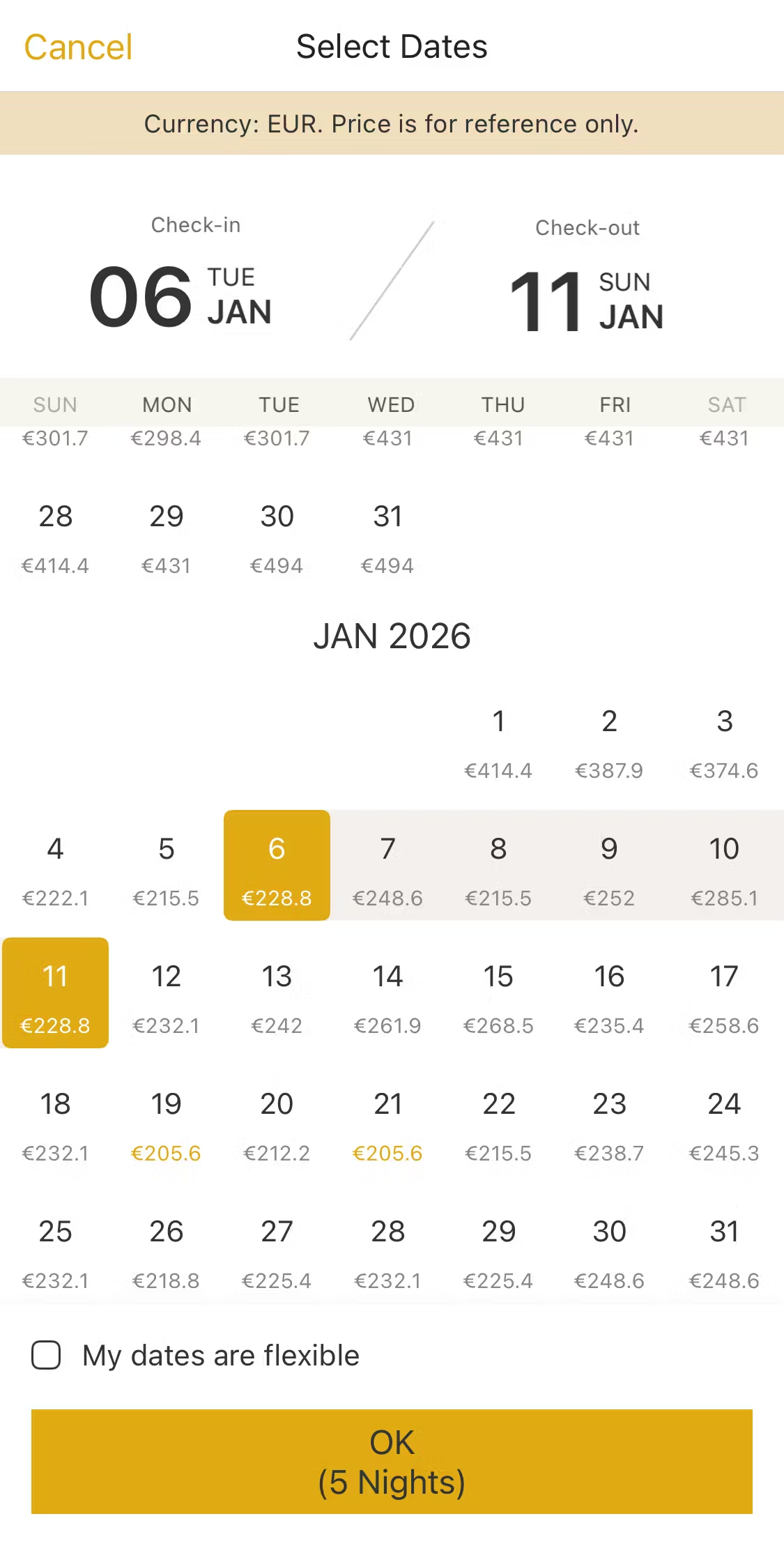Screen dimensions: 784x1562
Task: Choose January 26 priced €218.8
Action: pyautogui.click(x=166, y=1248)
